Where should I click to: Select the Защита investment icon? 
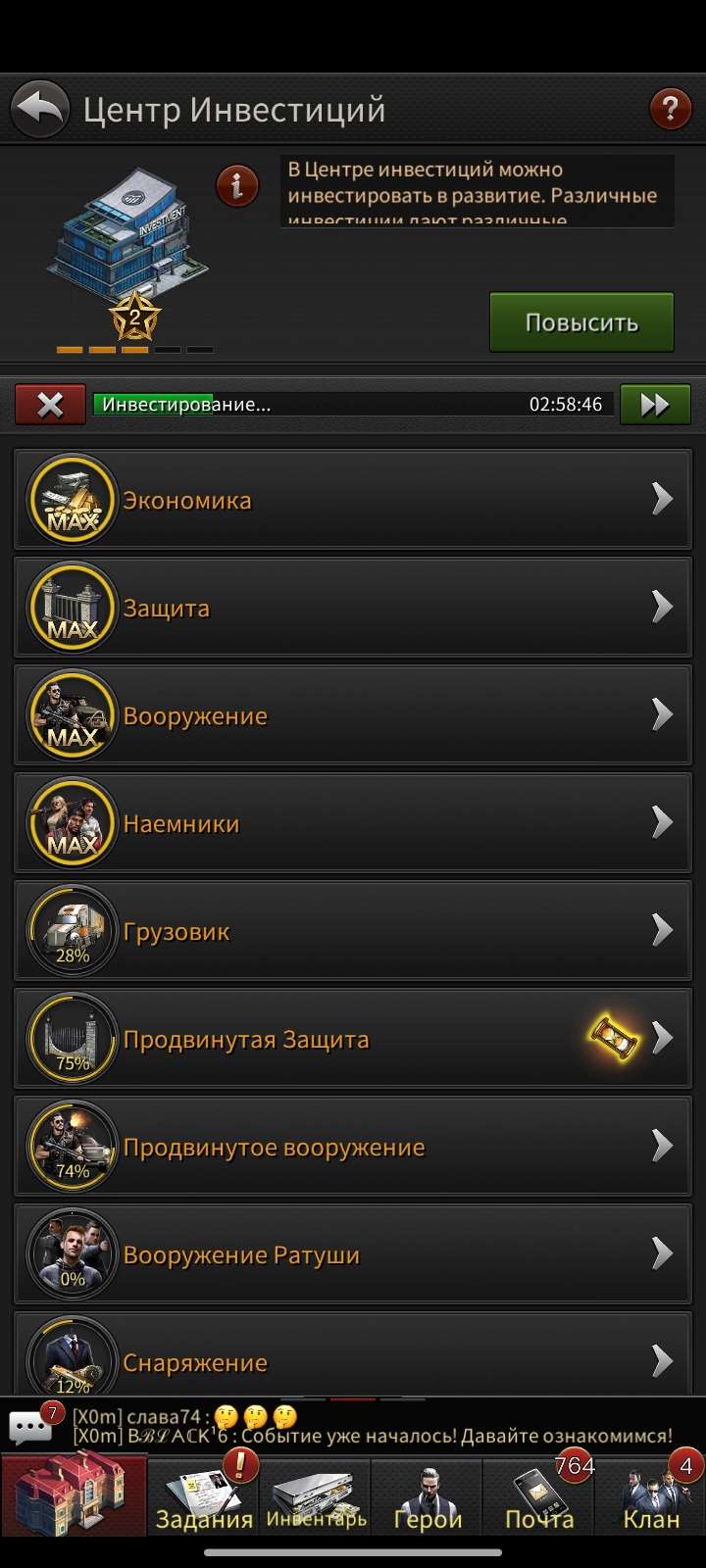coord(72,608)
